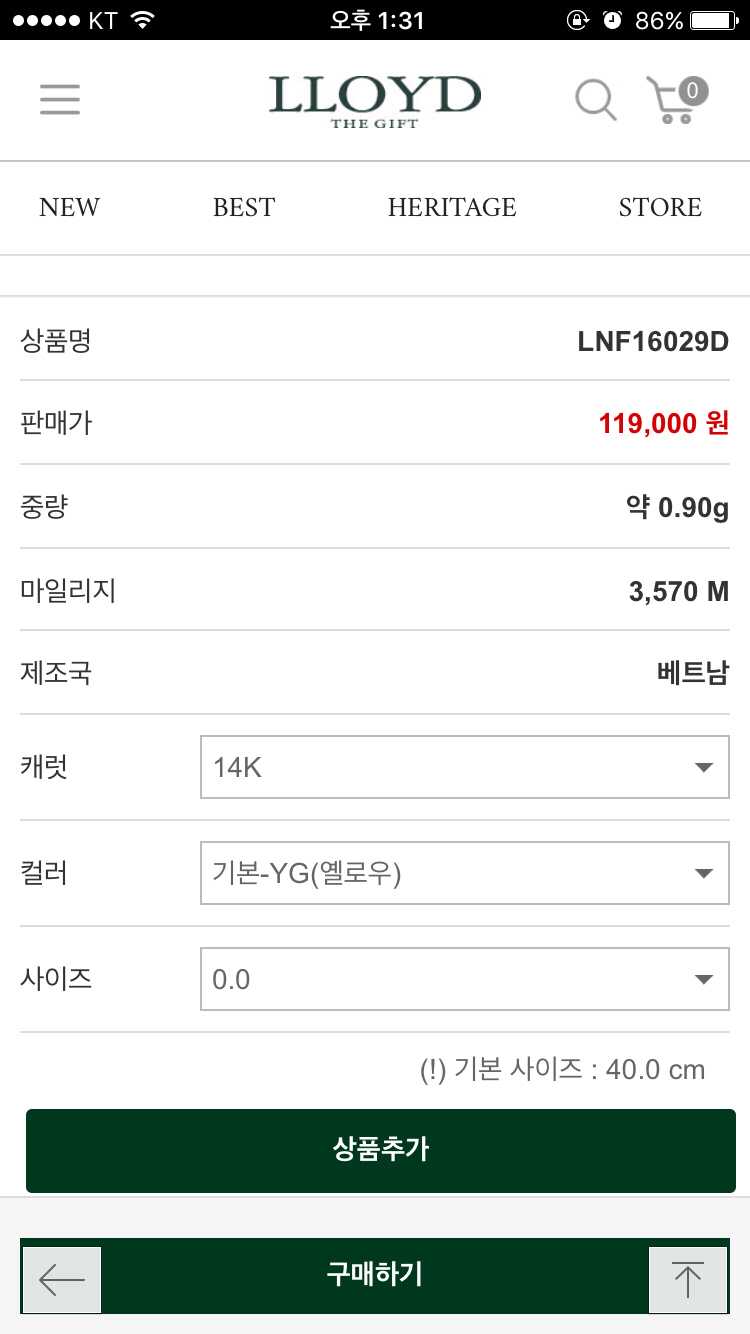The image size is (750, 1334).
Task: Open the BEST category tab
Action: (x=243, y=208)
